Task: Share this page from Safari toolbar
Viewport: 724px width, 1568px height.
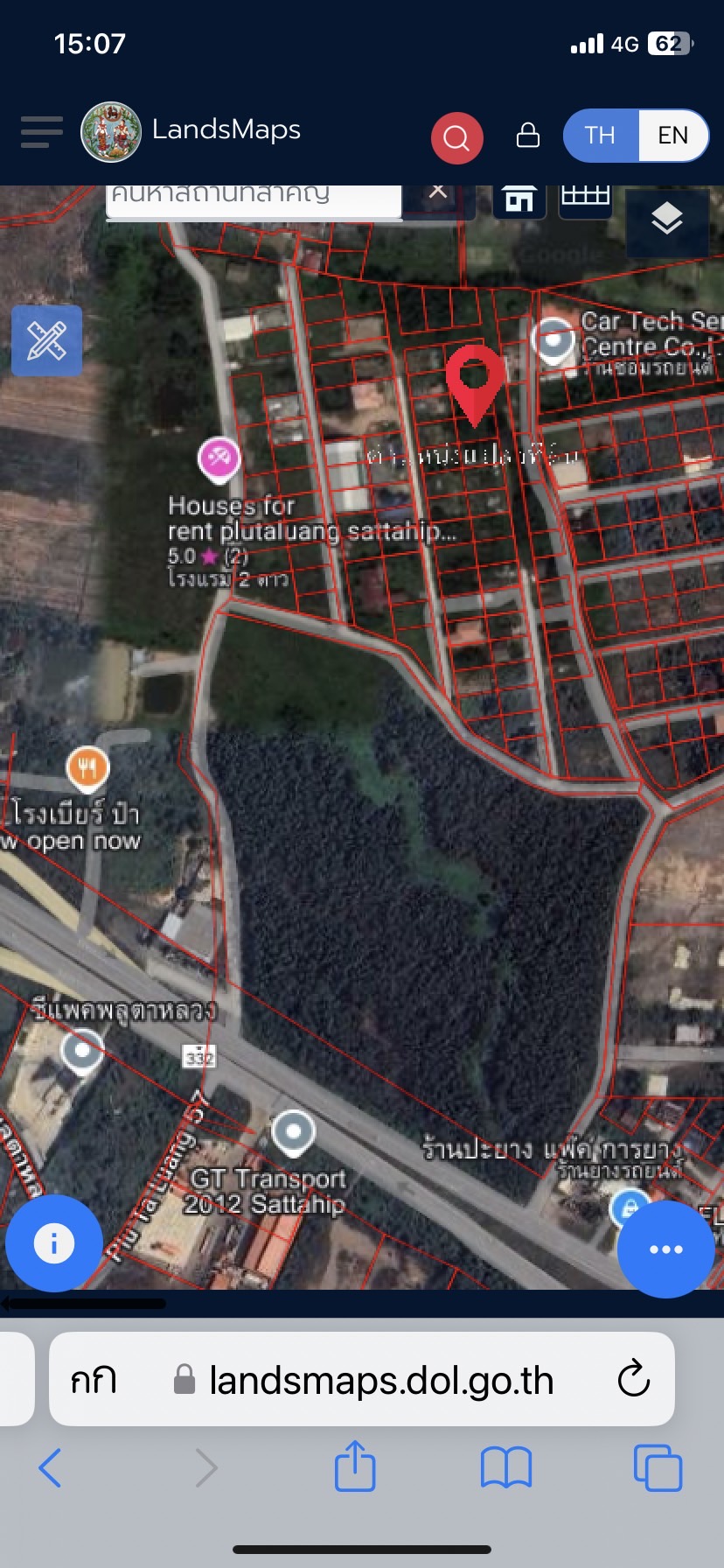Action: (355, 1466)
